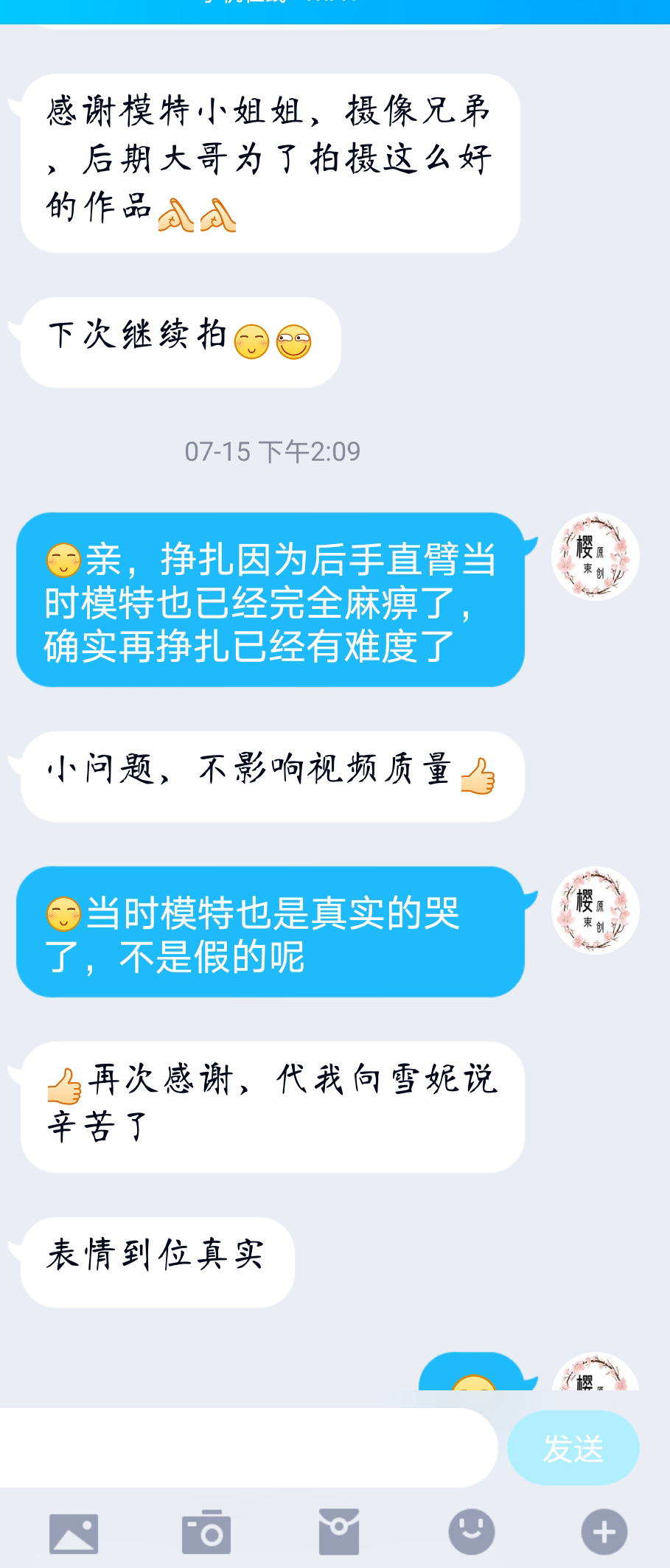Screen dimensions: 670x1568
Task: Open the camera to take a photo
Action: click(x=206, y=1532)
